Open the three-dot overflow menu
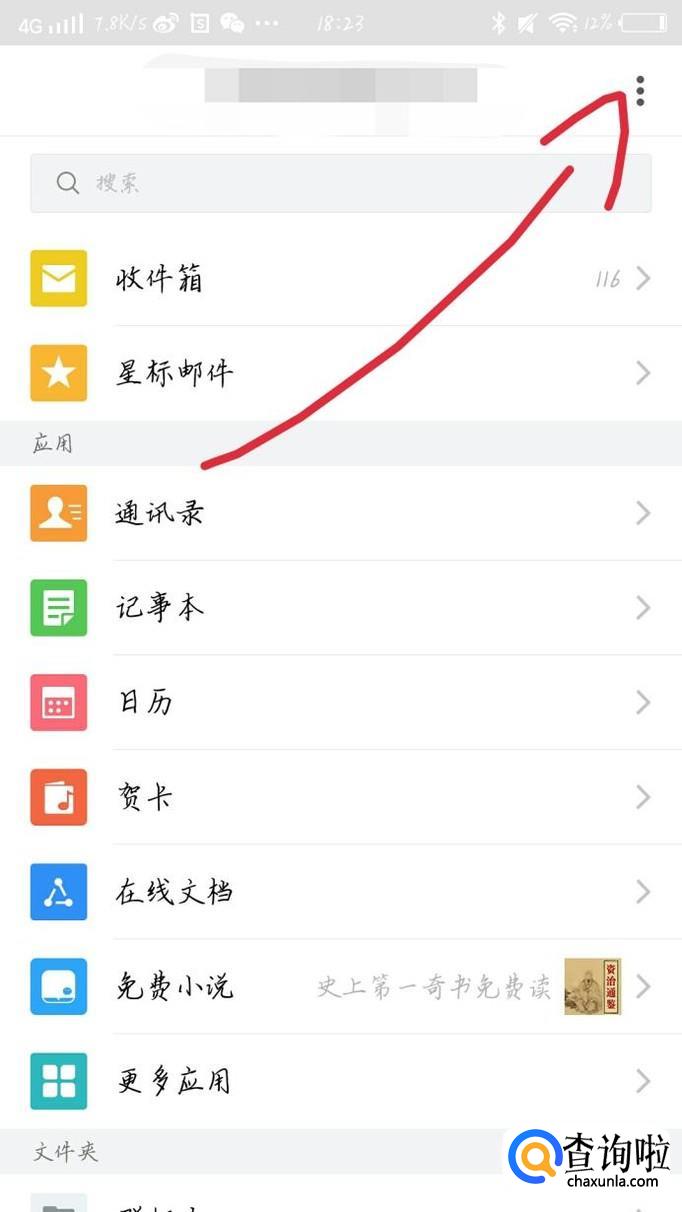 pyautogui.click(x=640, y=90)
